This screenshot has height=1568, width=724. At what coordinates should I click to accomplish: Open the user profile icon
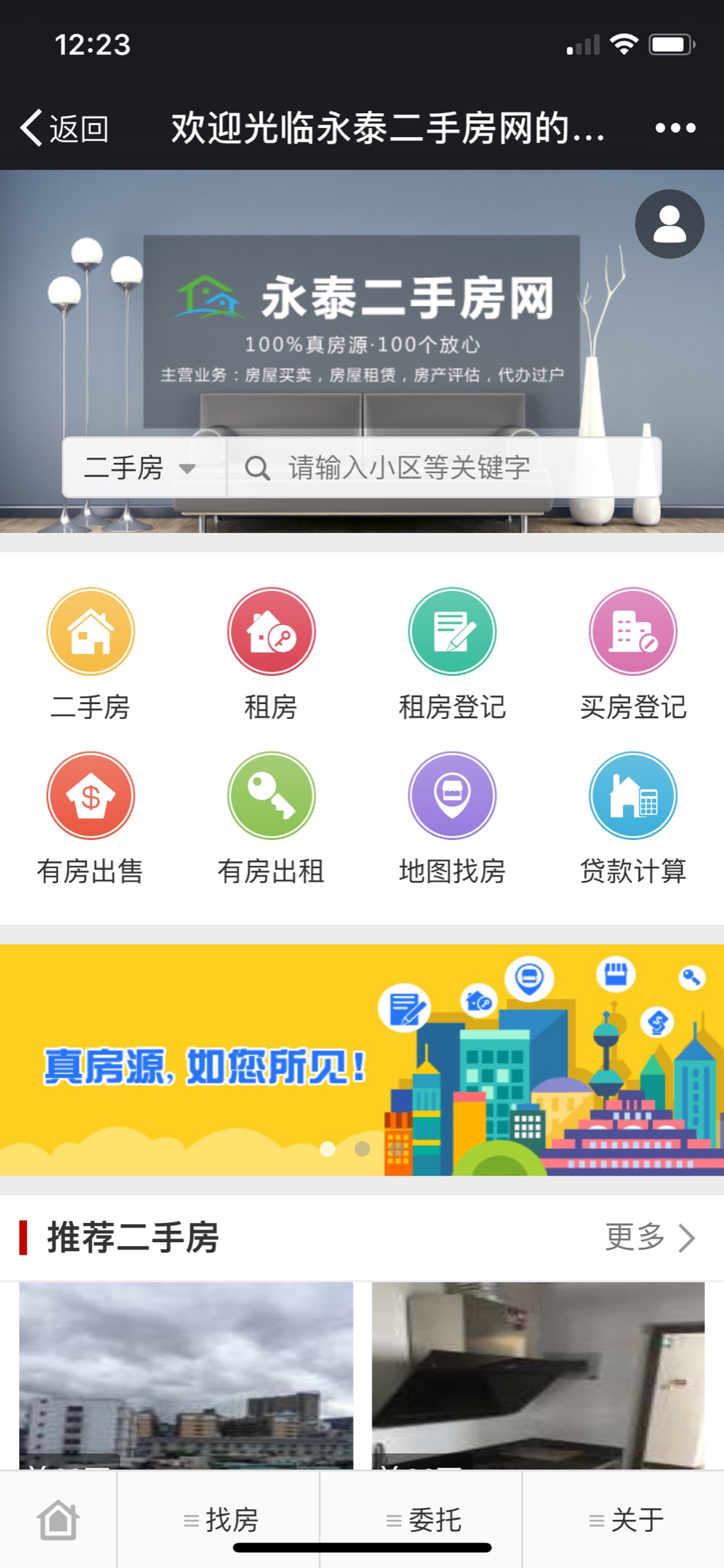(x=669, y=224)
